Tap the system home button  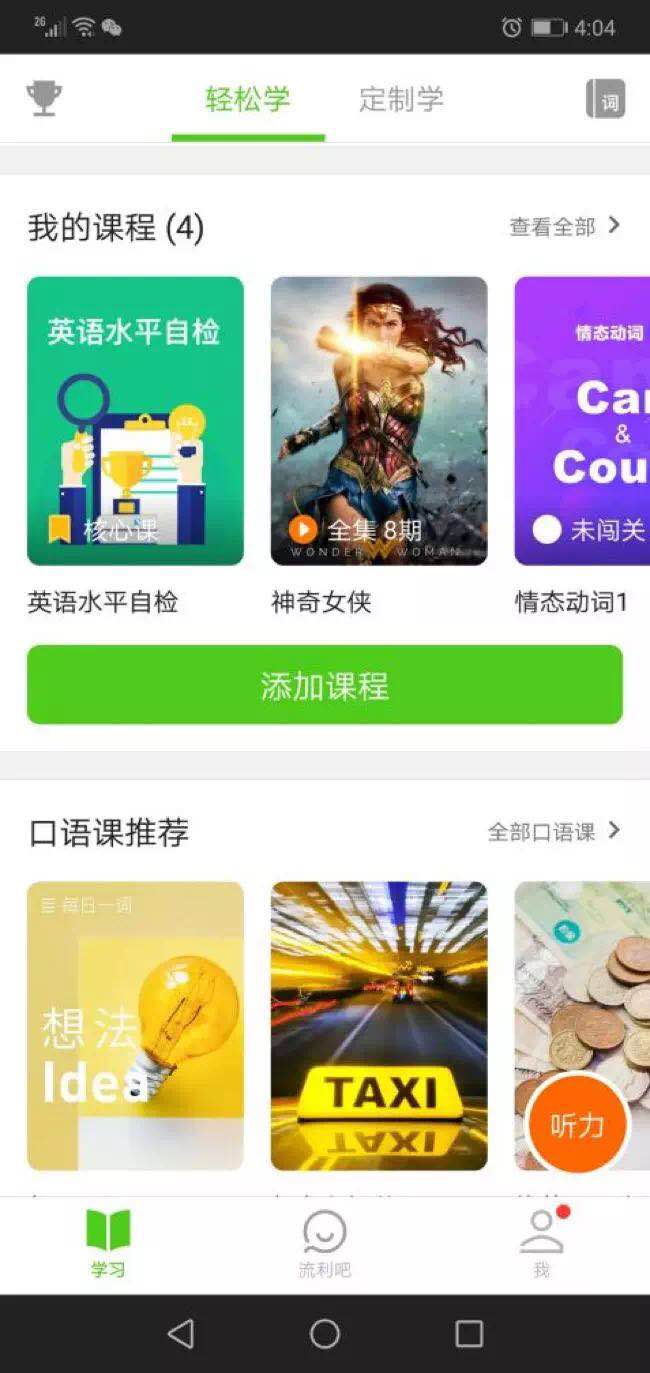pyautogui.click(x=325, y=1333)
